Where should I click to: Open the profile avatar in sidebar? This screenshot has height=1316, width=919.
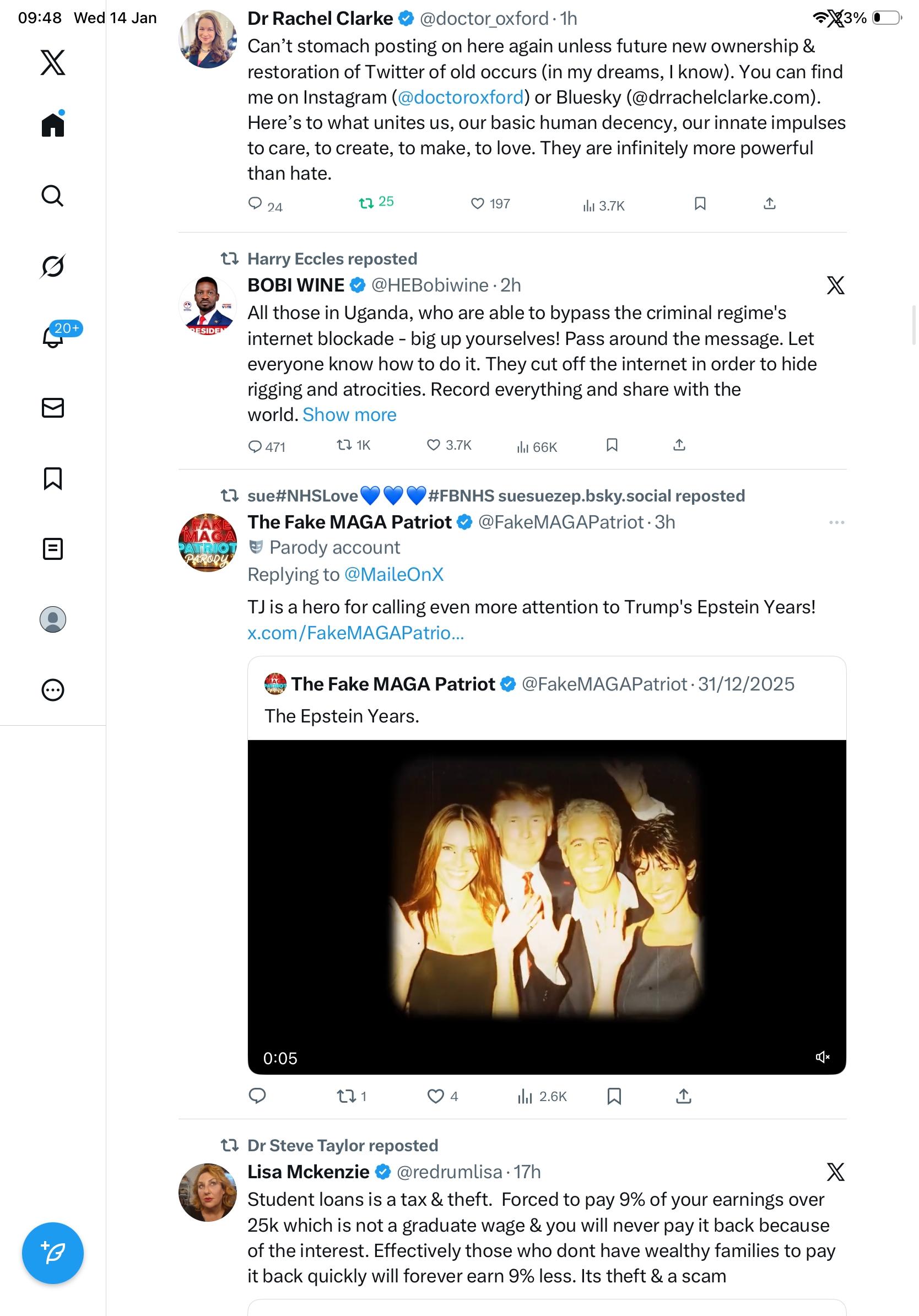(53, 619)
